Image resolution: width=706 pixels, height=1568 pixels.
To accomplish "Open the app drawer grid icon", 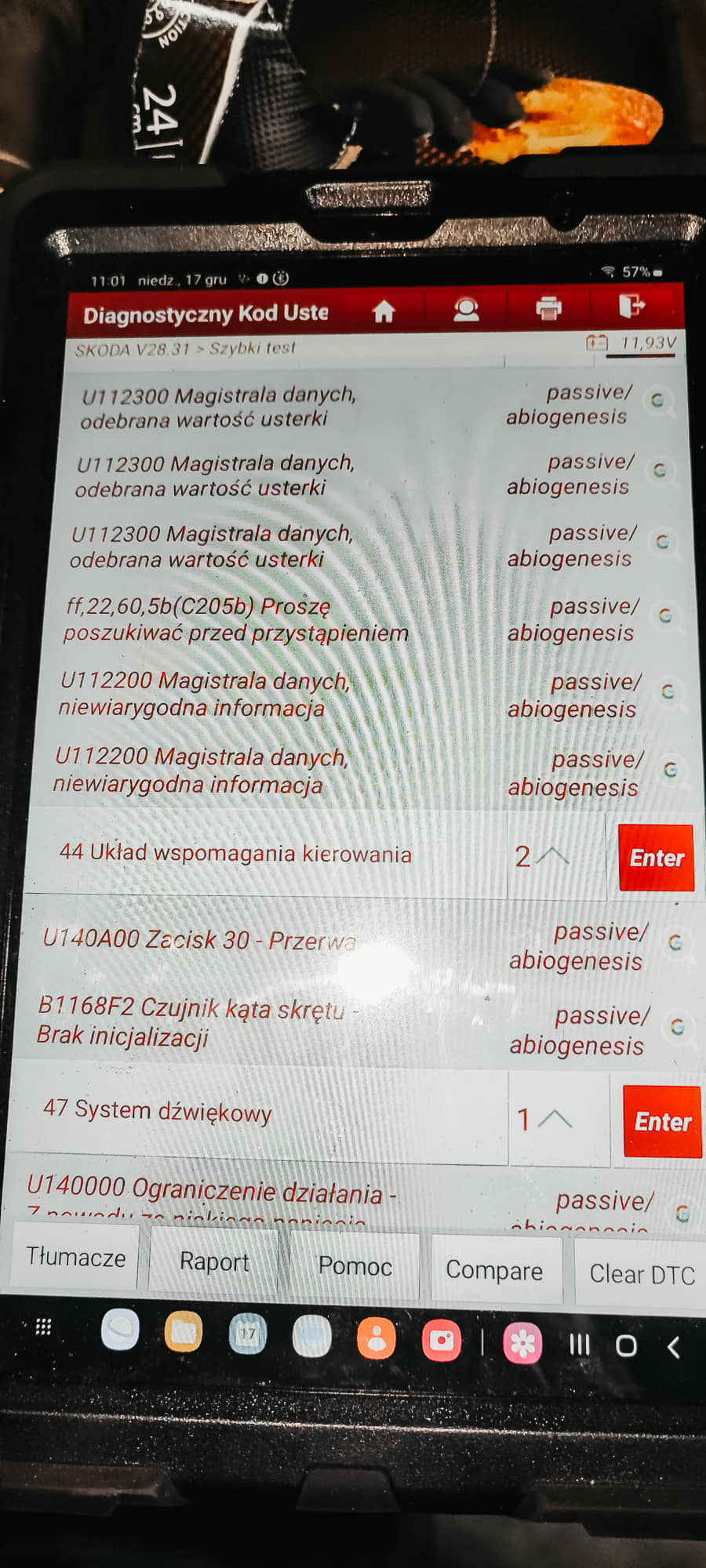I will coord(44,1327).
